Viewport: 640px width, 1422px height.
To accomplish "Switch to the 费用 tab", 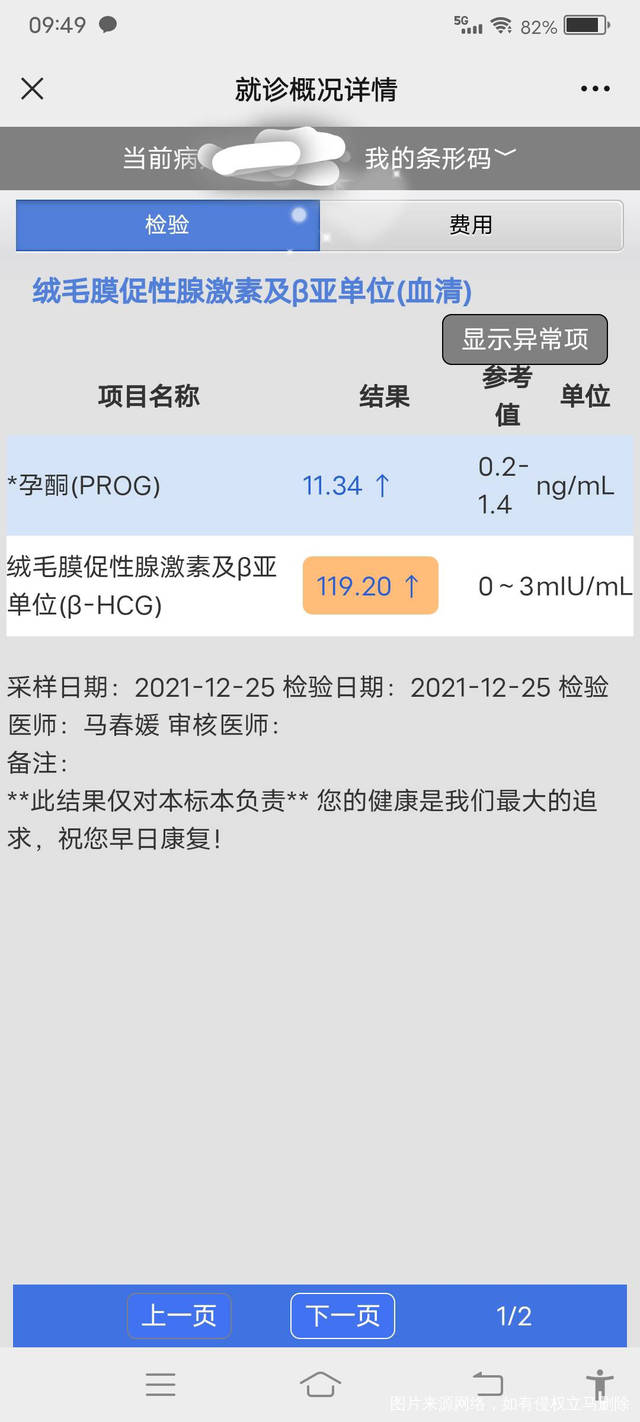I will [470, 225].
